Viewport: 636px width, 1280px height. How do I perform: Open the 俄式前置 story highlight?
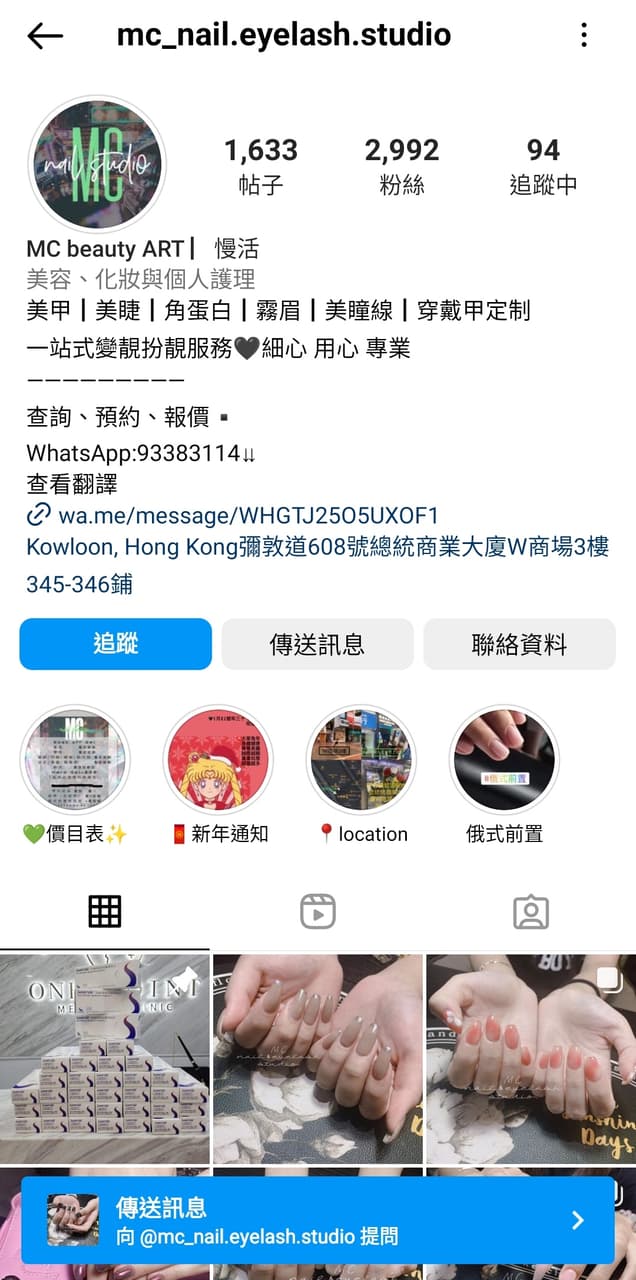tap(504, 762)
